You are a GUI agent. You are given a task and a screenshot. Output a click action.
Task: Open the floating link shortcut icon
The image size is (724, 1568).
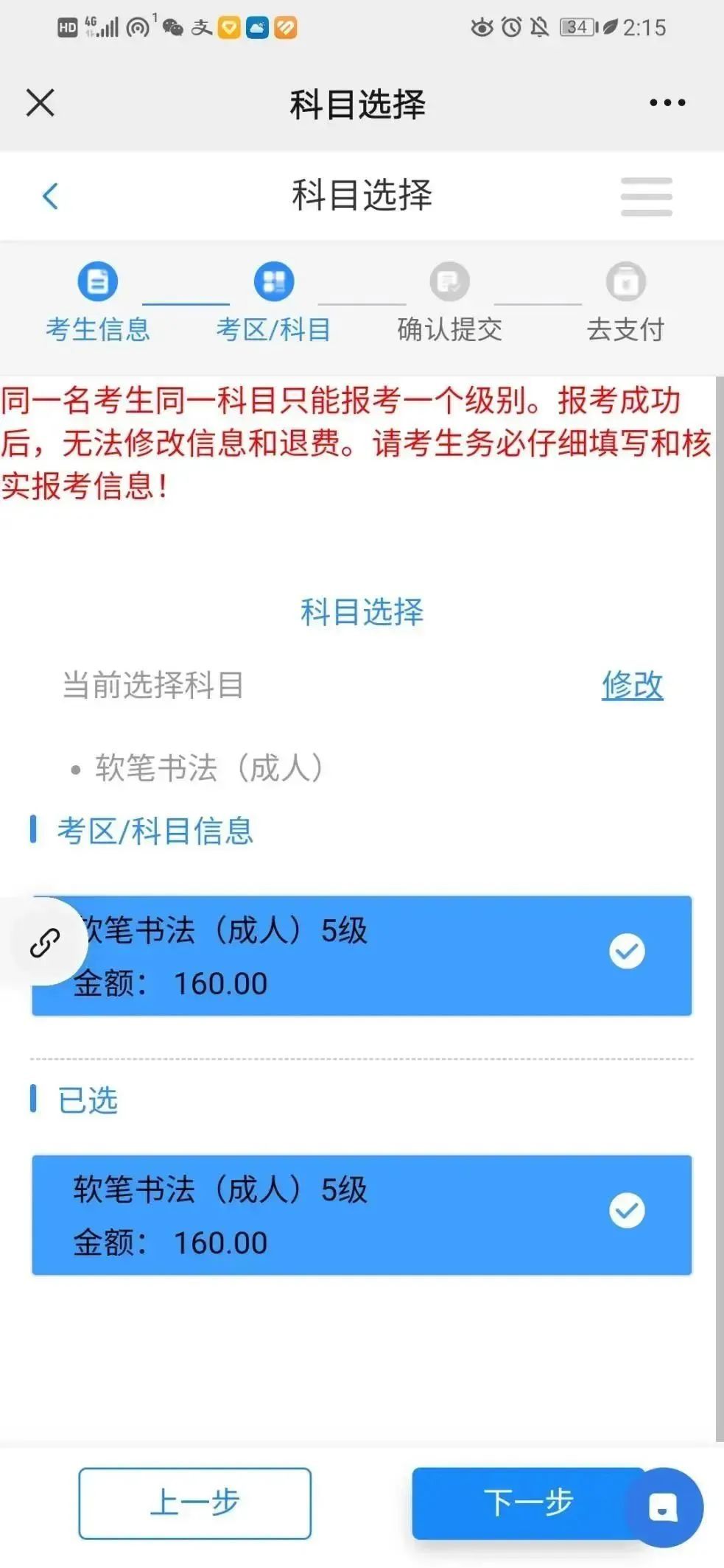click(44, 942)
